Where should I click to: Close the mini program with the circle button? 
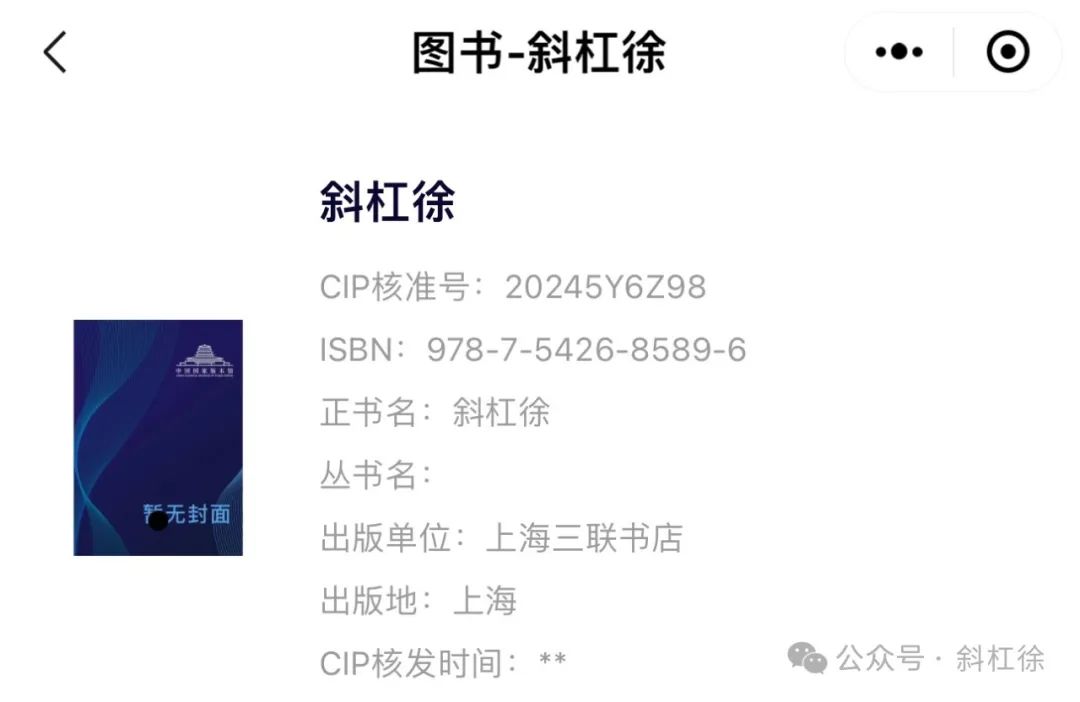[x=1007, y=52]
